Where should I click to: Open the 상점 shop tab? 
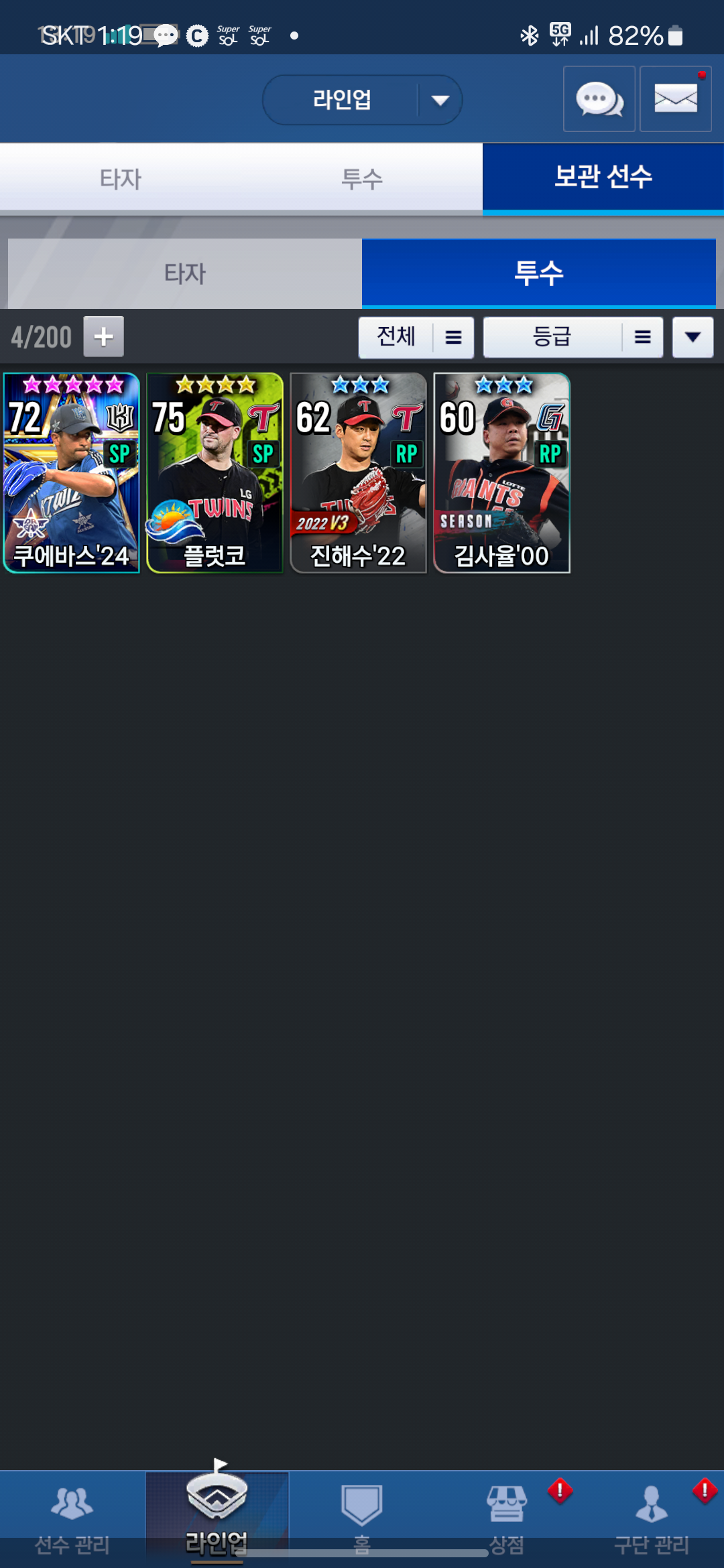pos(507,1520)
